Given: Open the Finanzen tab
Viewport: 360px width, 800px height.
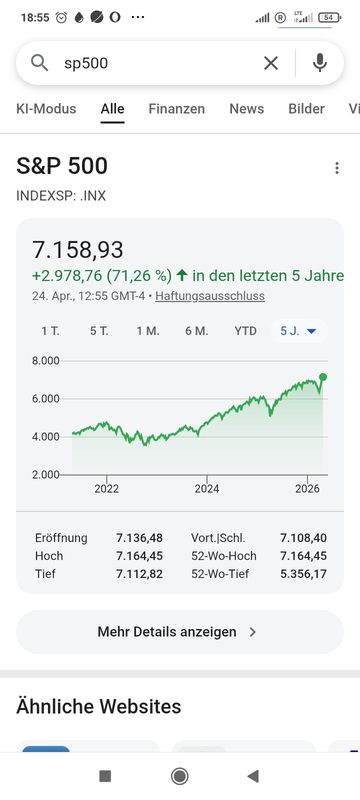Looking at the screenshot, I should coord(176,109).
